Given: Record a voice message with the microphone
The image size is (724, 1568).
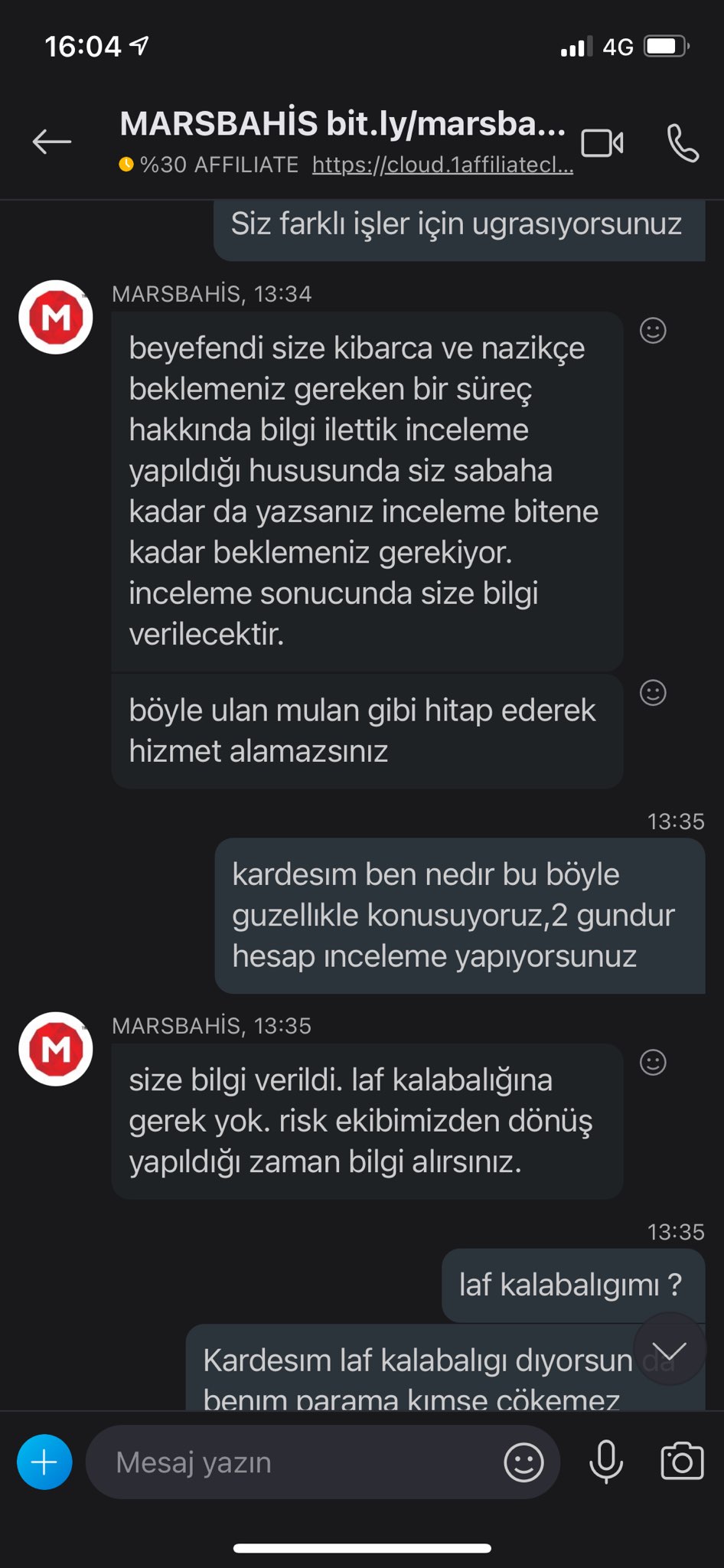Looking at the screenshot, I should pos(606,1462).
